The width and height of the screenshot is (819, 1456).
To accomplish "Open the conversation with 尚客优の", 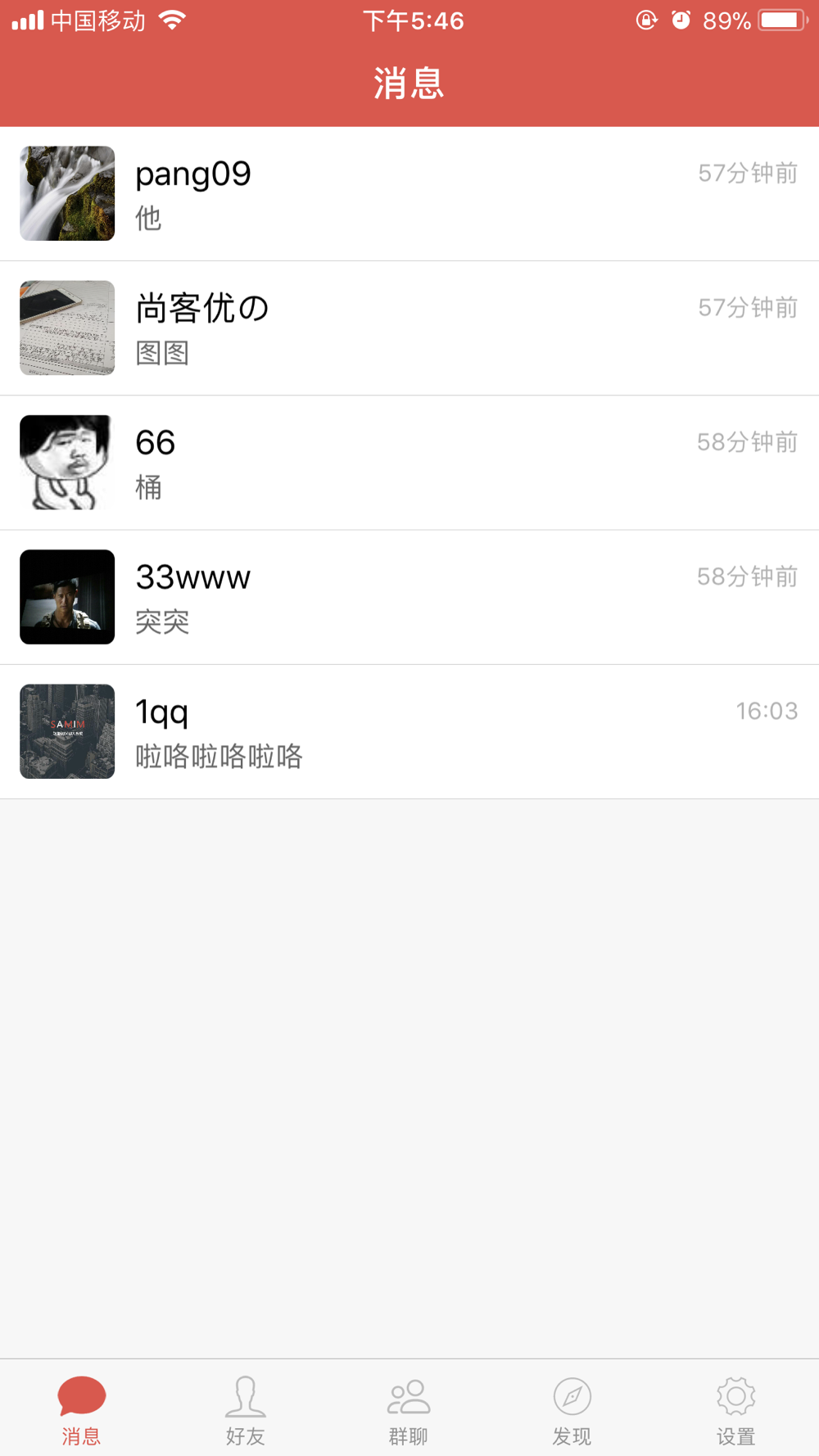I will coord(409,328).
